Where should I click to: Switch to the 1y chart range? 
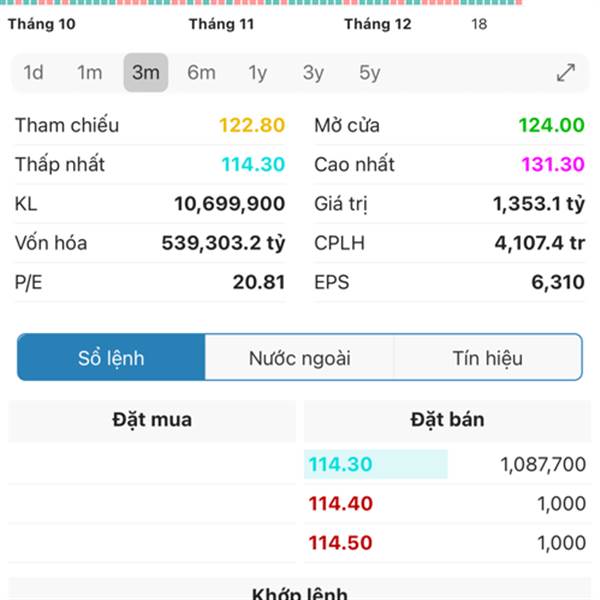(x=258, y=72)
